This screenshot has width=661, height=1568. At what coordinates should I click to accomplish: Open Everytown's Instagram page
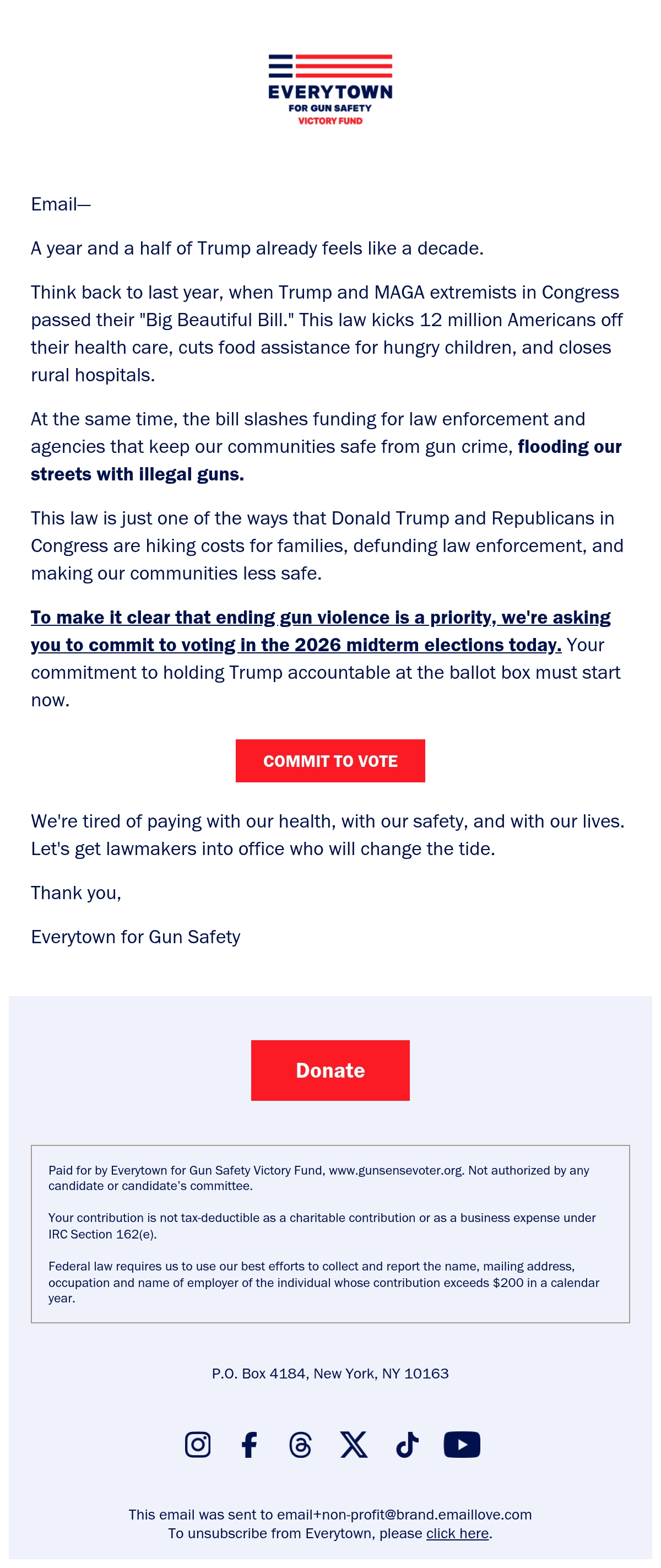click(x=198, y=1445)
